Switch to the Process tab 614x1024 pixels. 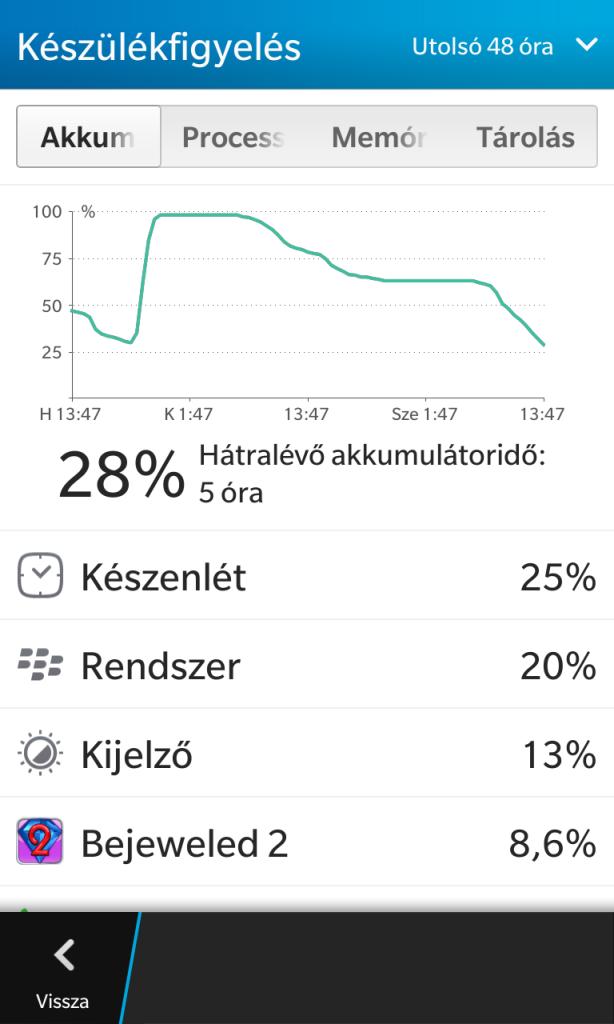pos(233,137)
